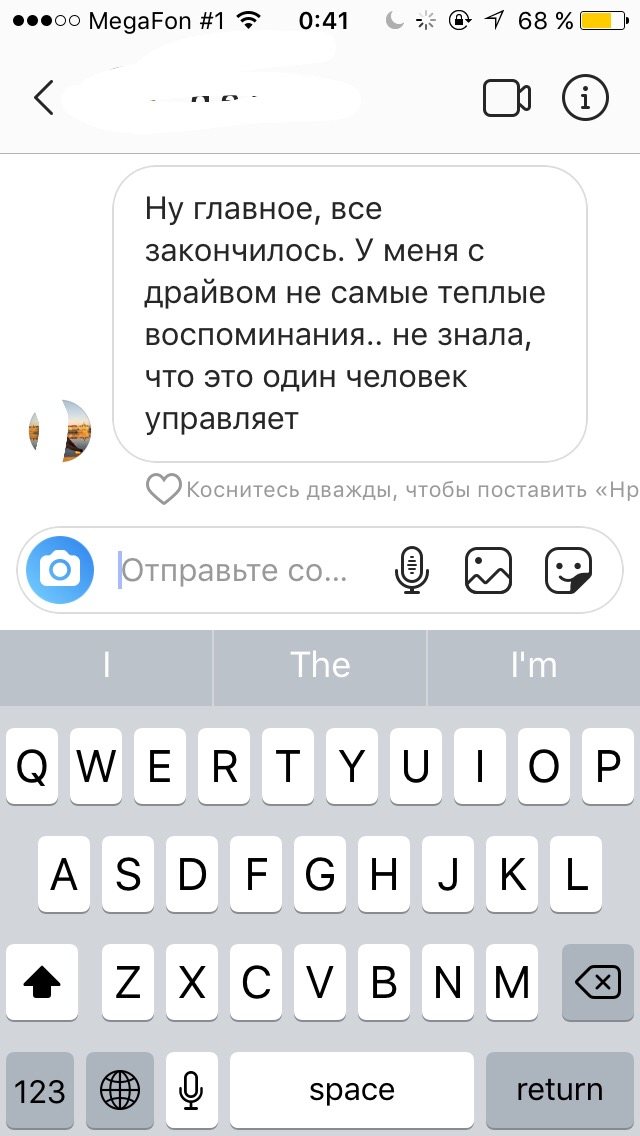Pick the "I'm" word suggestion
The image size is (640, 1136).
(533, 666)
